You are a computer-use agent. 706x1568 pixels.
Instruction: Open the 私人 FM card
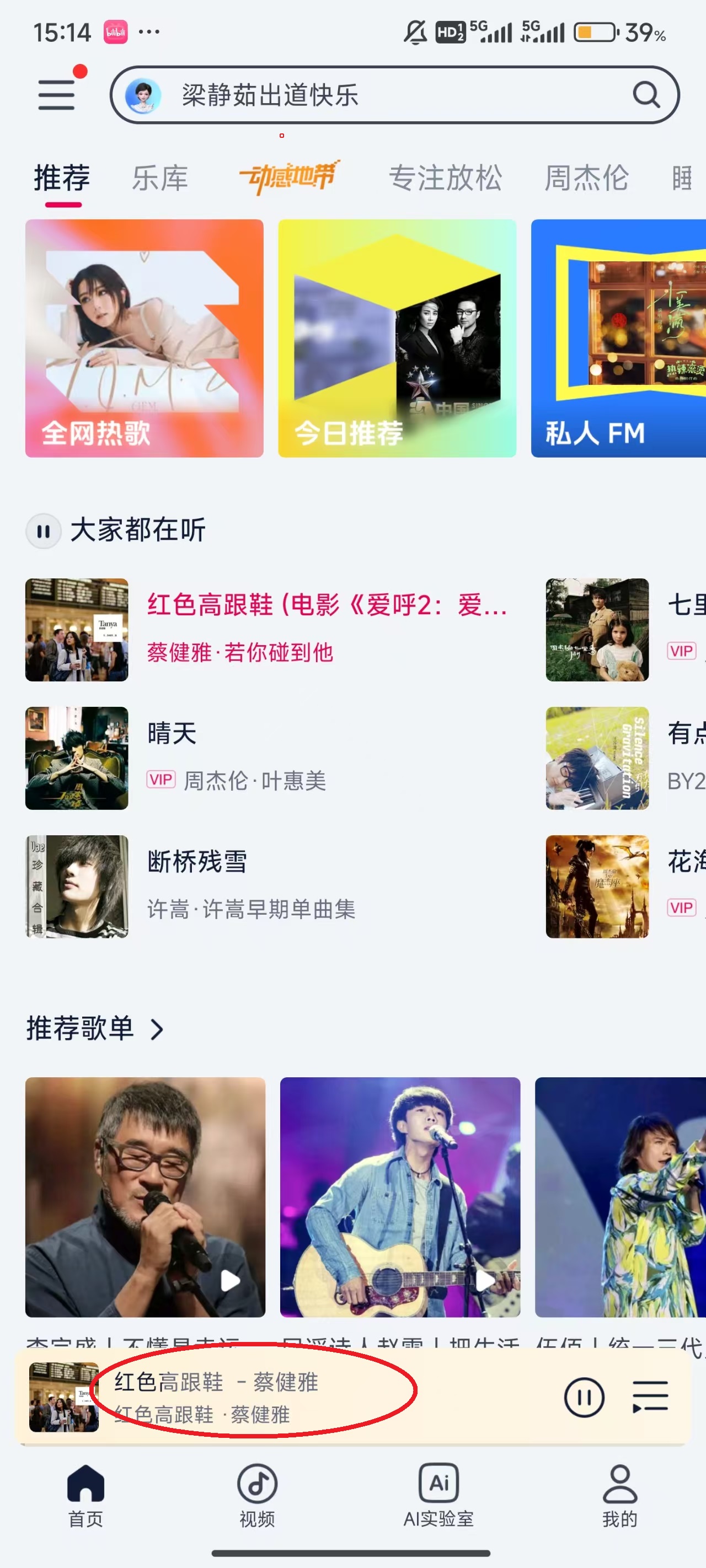point(618,338)
